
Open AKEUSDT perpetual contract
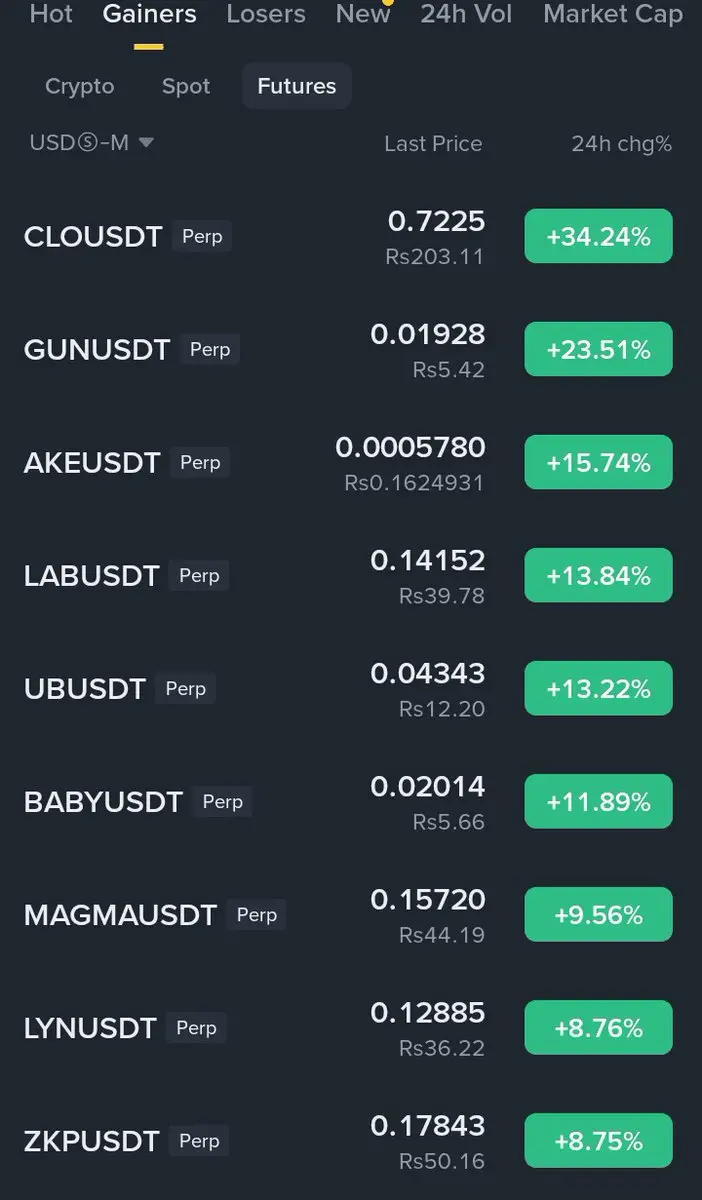click(x=92, y=463)
